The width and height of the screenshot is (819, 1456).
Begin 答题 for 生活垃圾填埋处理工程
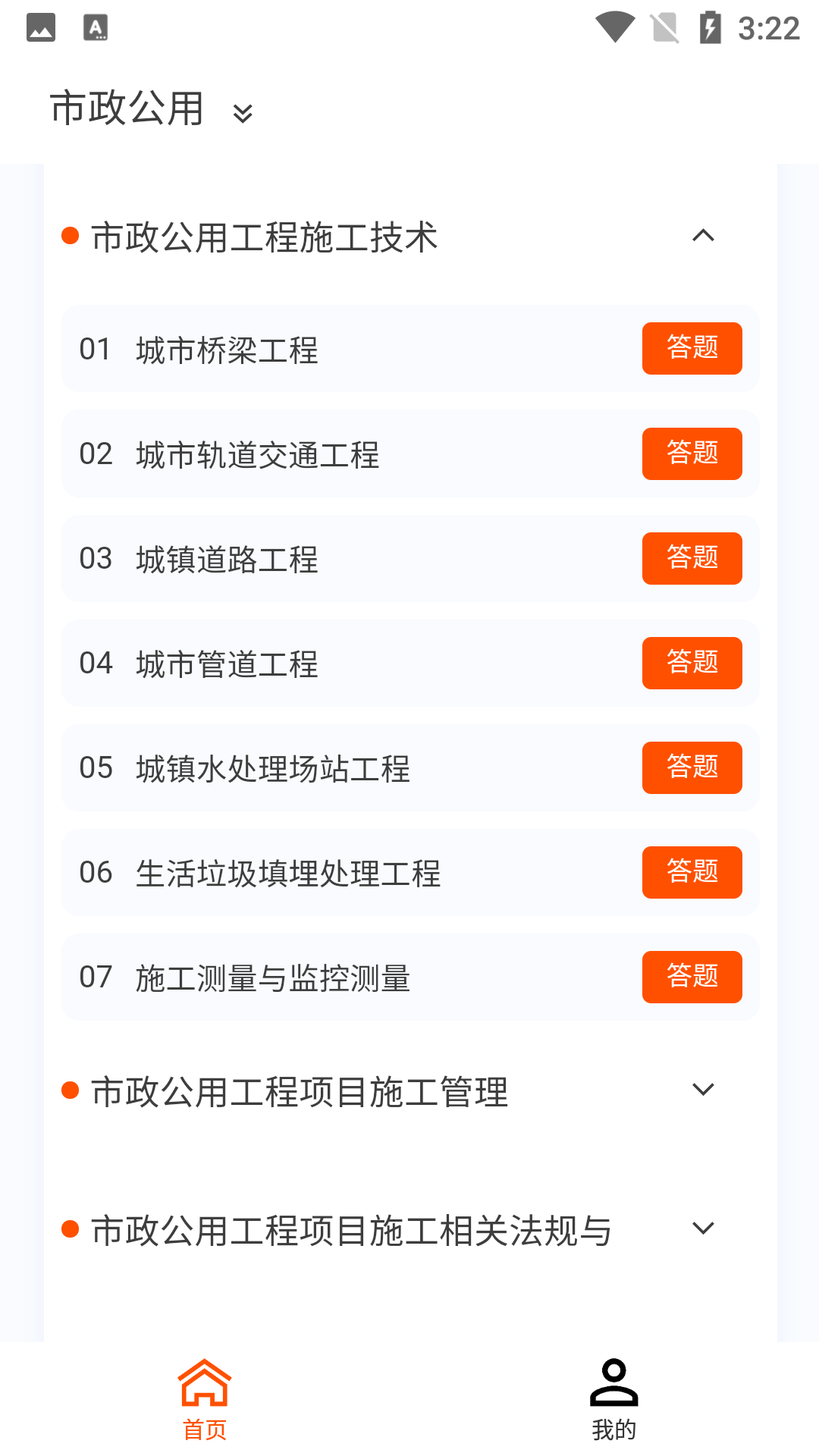coord(692,872)
